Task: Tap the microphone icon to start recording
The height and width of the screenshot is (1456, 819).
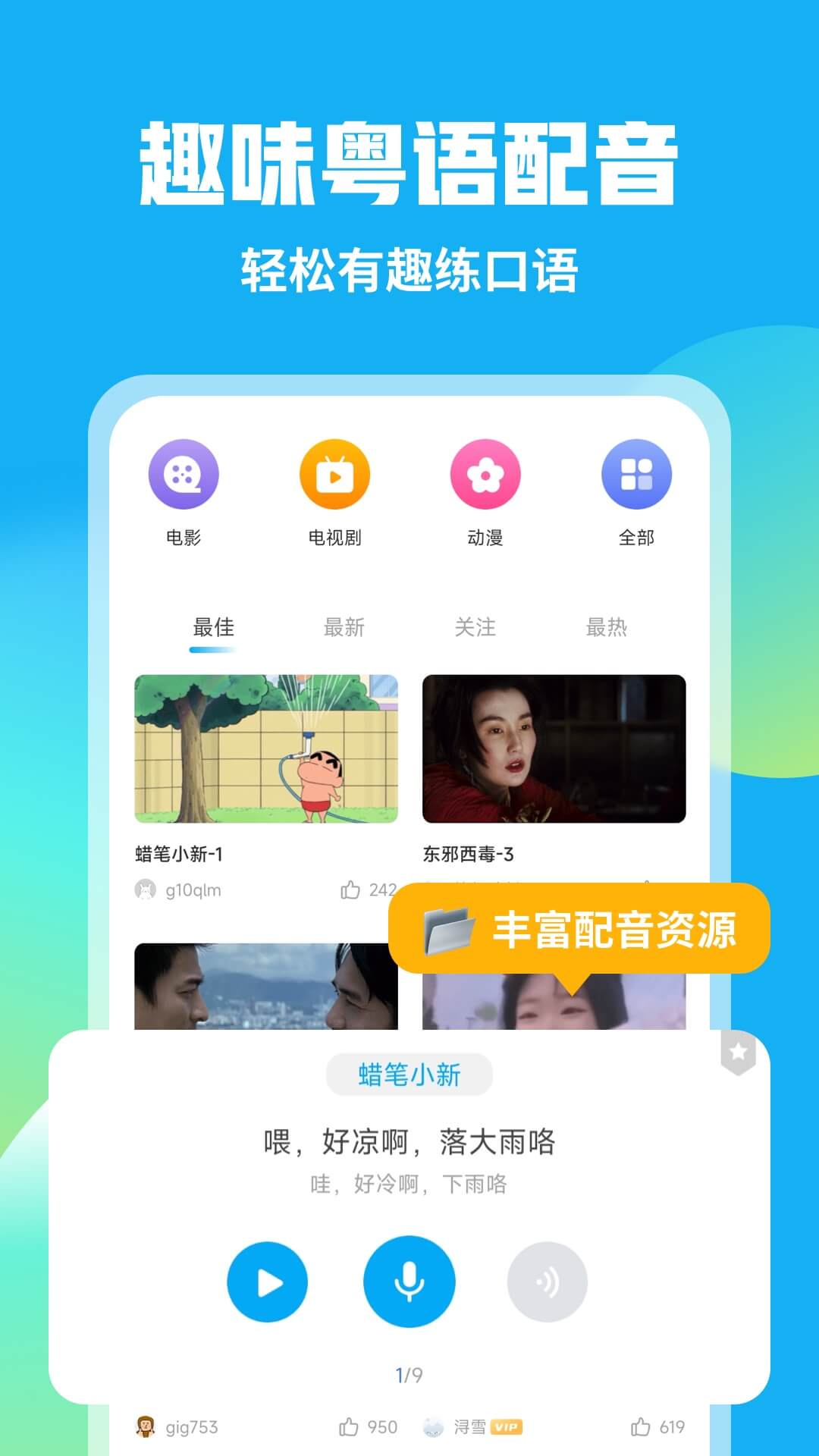Action: [409, 1282]
